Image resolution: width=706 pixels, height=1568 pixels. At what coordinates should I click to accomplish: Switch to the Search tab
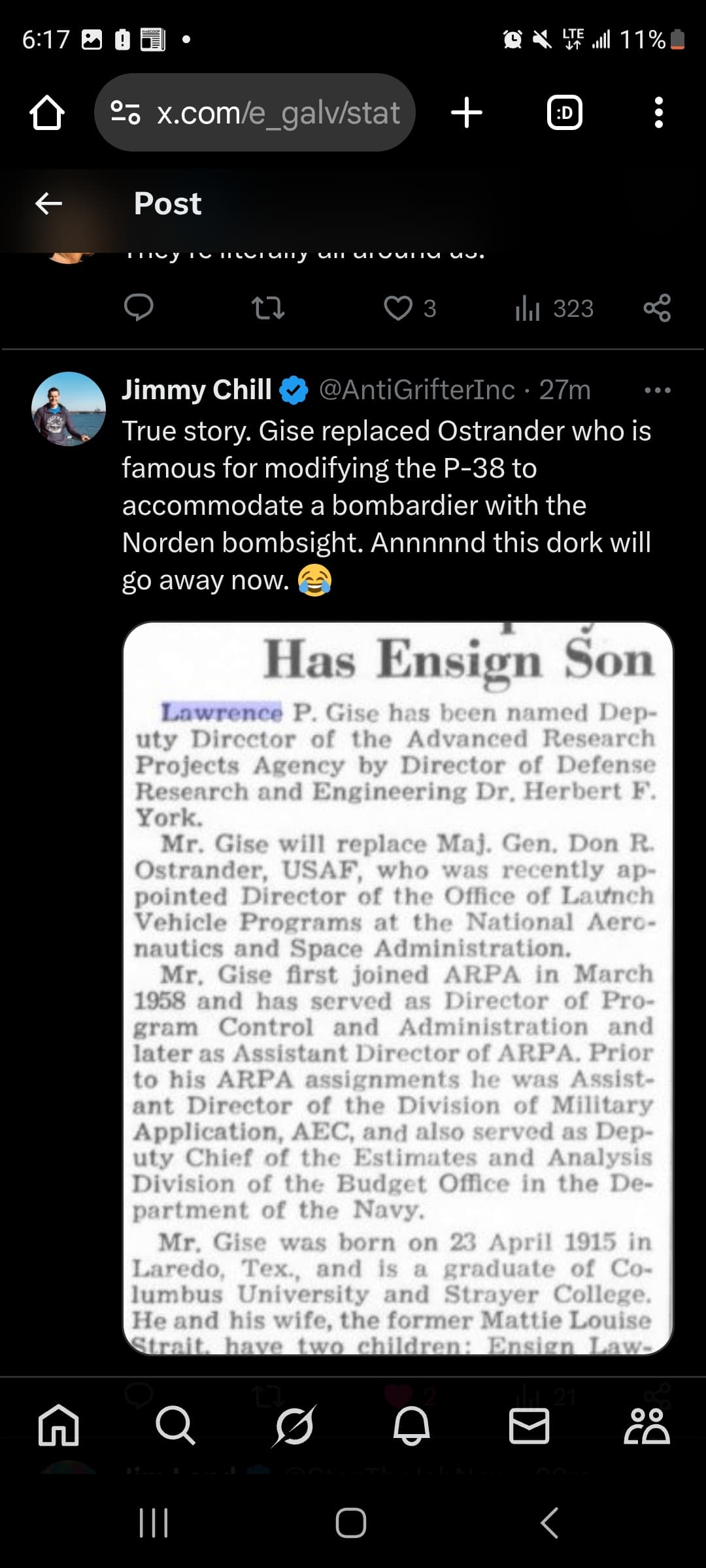tap(175, 1425)
